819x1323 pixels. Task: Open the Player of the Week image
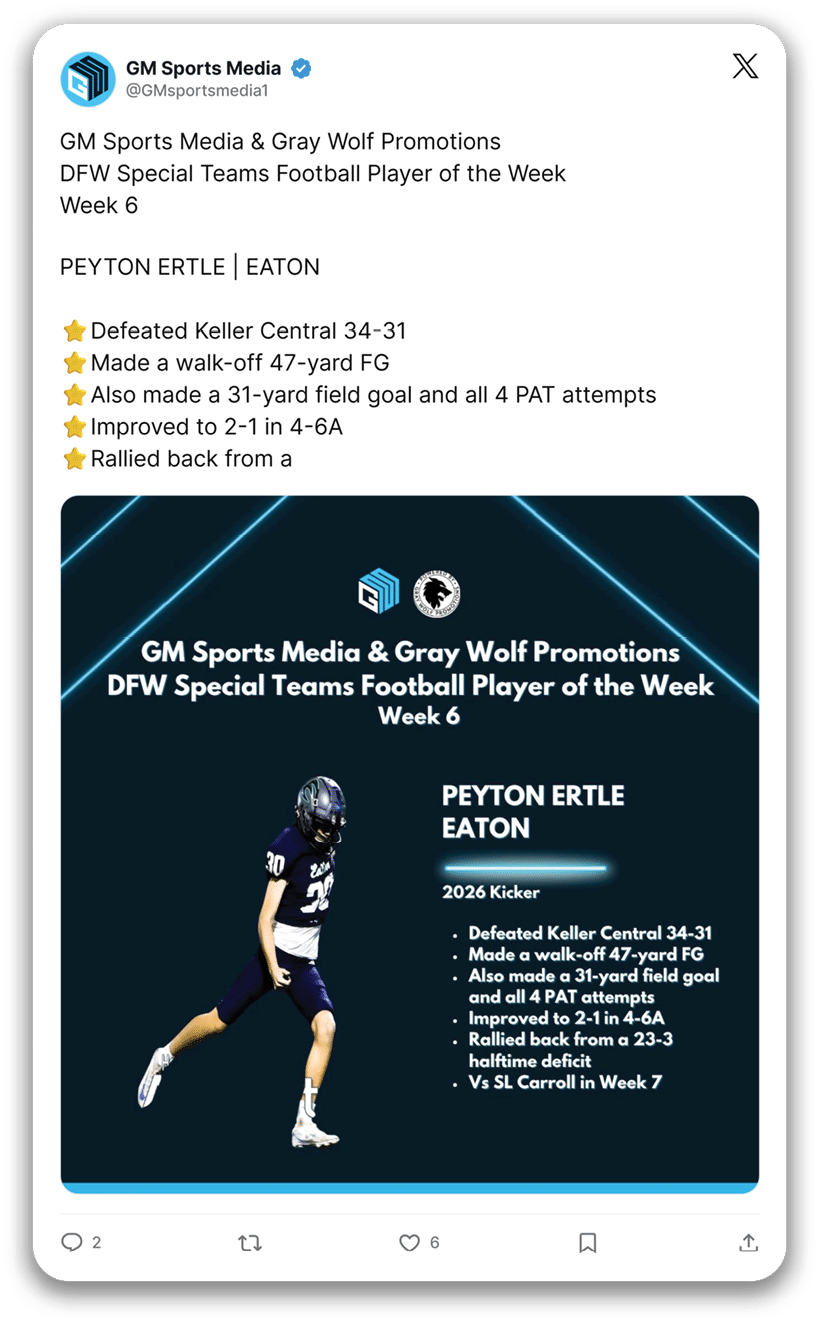coord(409,844)
